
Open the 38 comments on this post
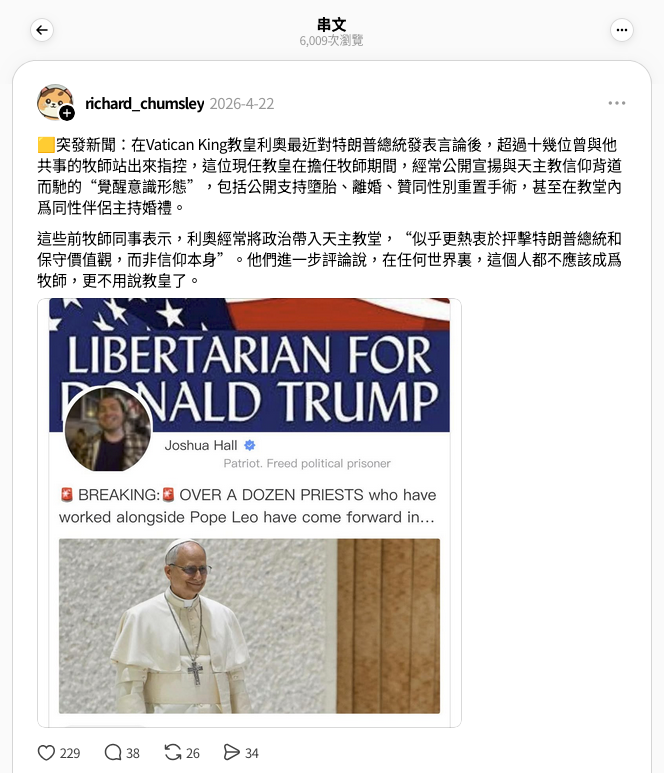(x=113, y=752)
